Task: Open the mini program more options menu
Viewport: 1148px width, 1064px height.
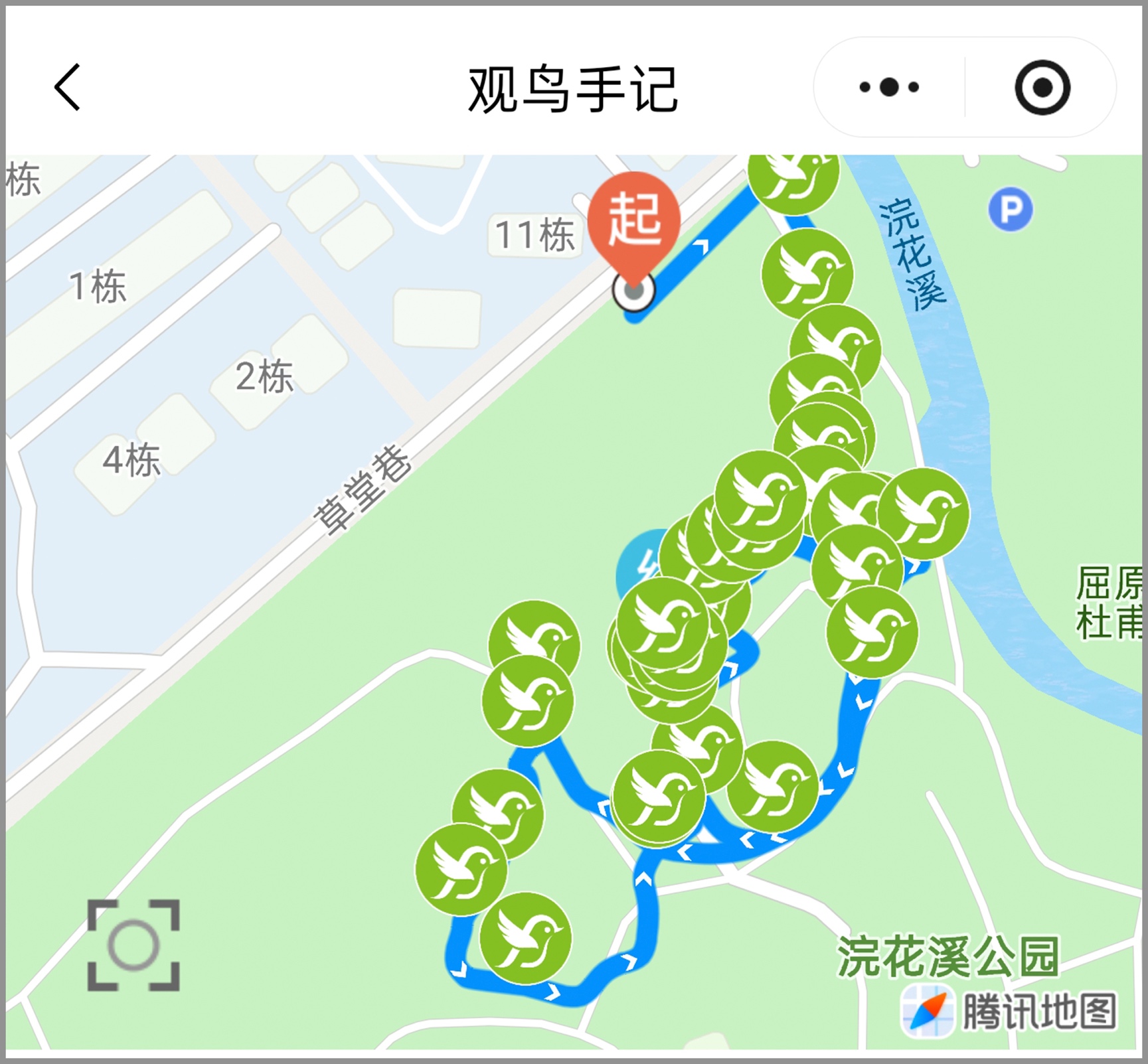Action: tap(889, 87)
